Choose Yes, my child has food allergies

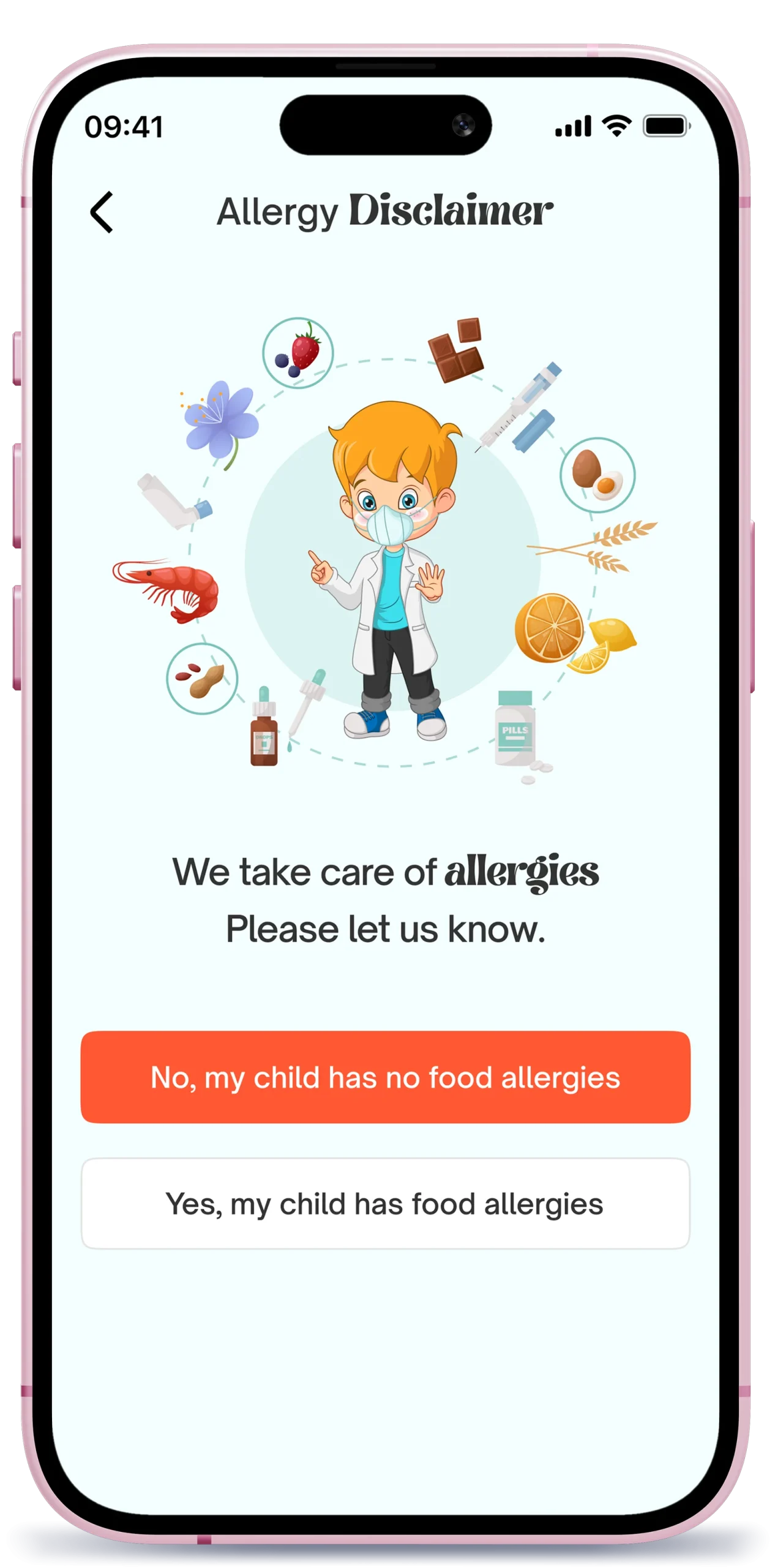click(x=385, y=1203)
